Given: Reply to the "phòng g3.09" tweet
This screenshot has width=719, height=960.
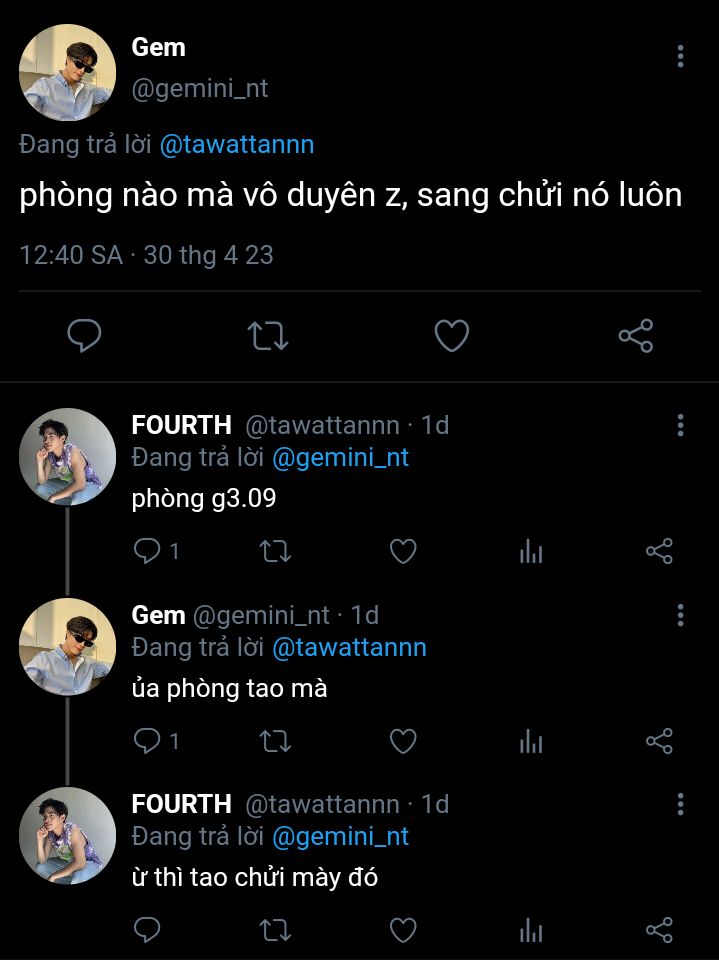Looking at the screenshot, I should coord(148,551).
